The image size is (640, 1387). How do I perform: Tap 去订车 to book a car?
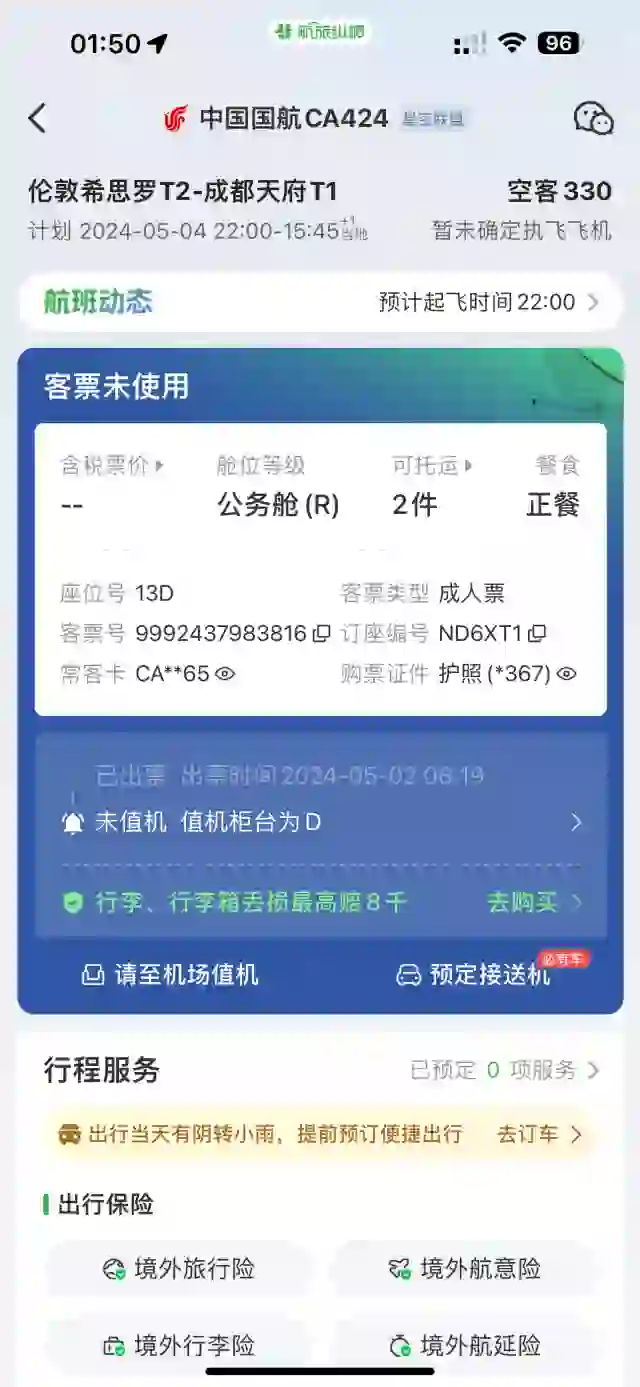pos(539,1134)
